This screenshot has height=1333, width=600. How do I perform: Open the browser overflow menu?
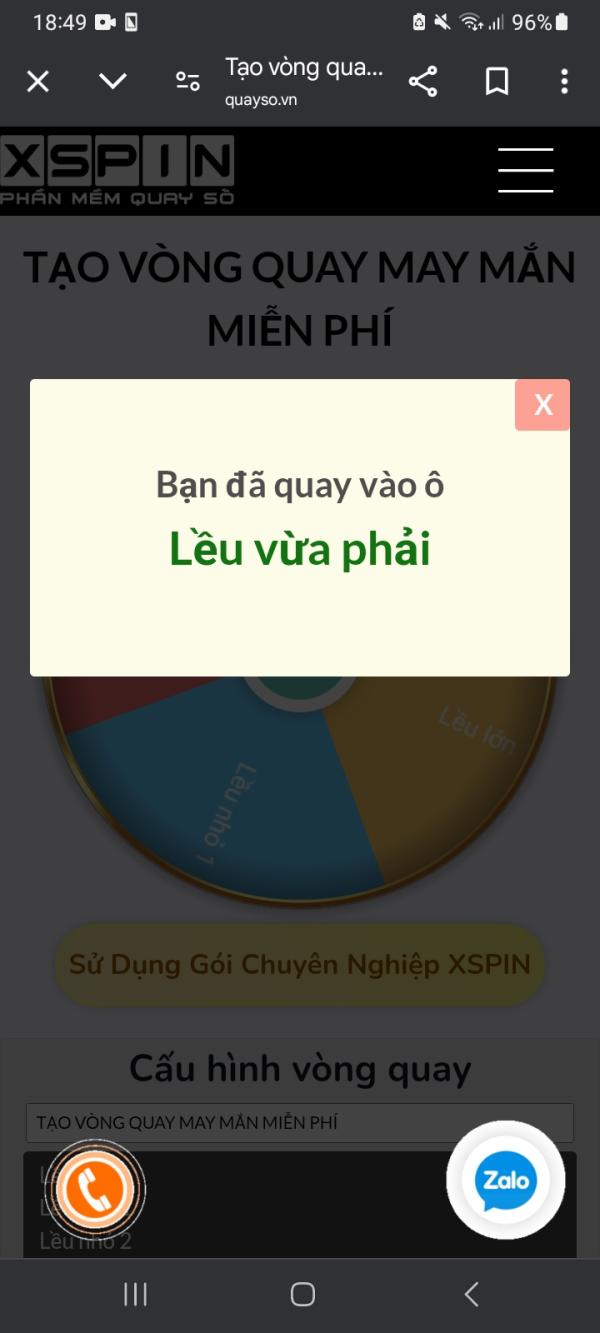(x=565, y=82)
